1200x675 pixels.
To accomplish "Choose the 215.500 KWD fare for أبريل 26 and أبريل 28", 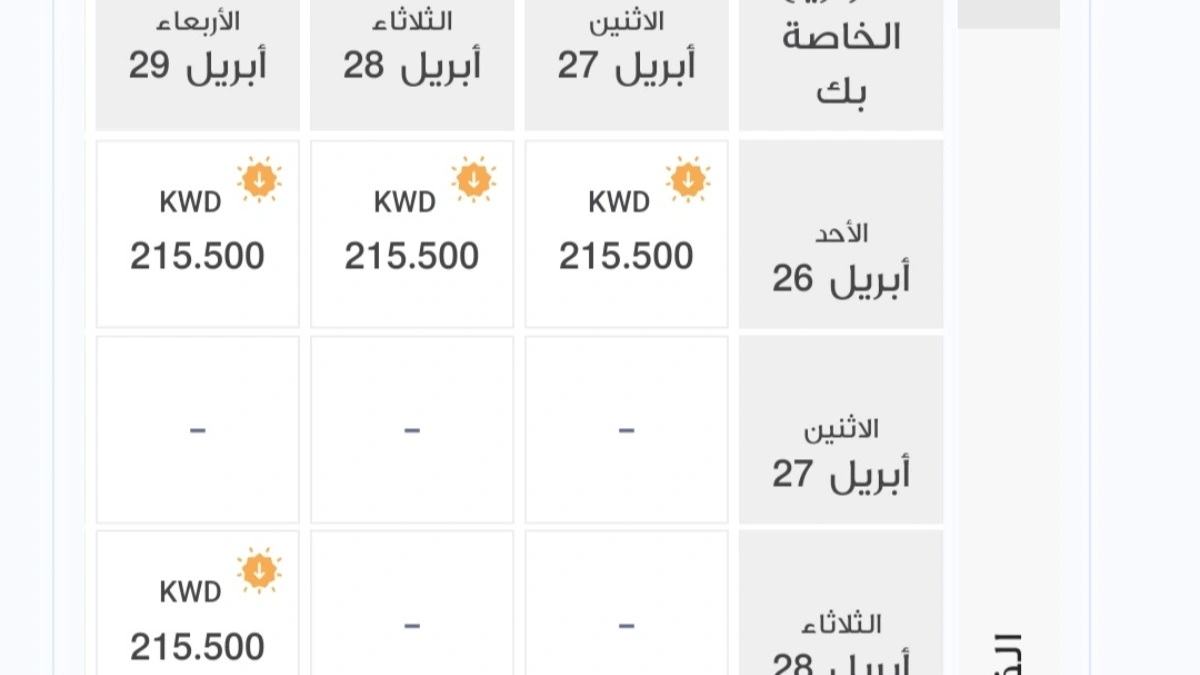I will click(x=412, y=234).
